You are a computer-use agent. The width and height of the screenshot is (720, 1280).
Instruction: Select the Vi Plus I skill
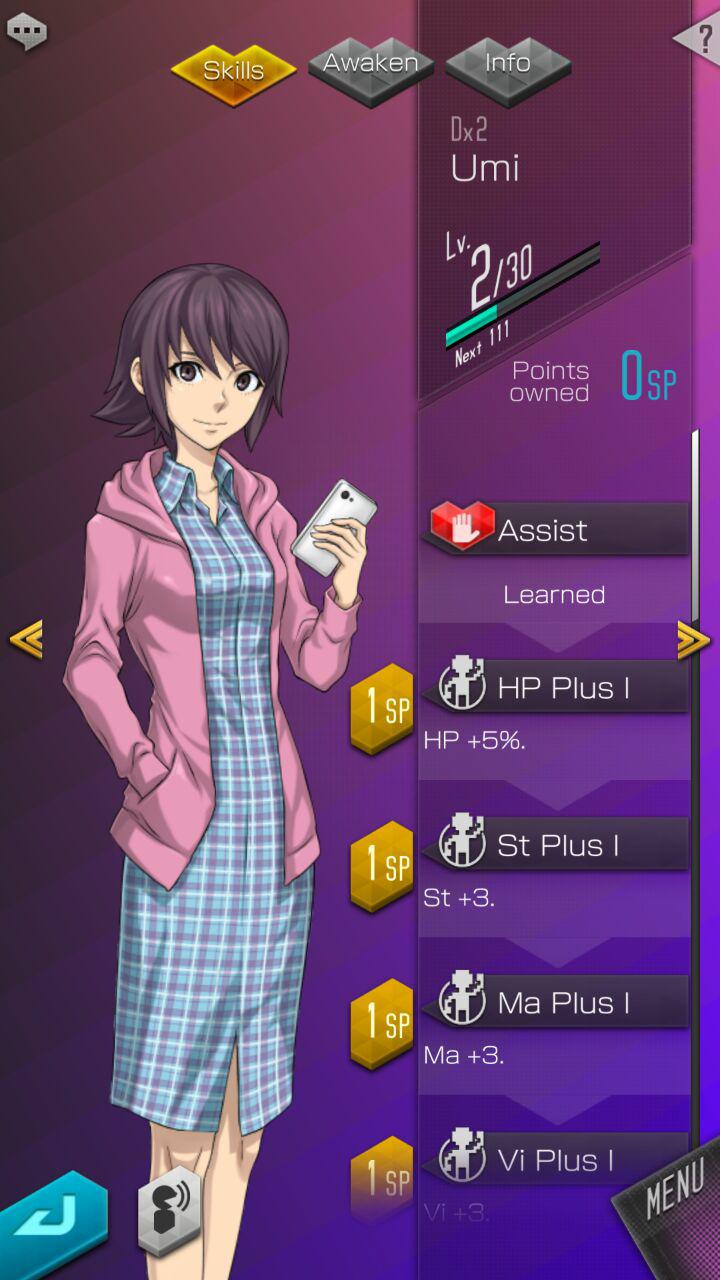[556, 1160]
